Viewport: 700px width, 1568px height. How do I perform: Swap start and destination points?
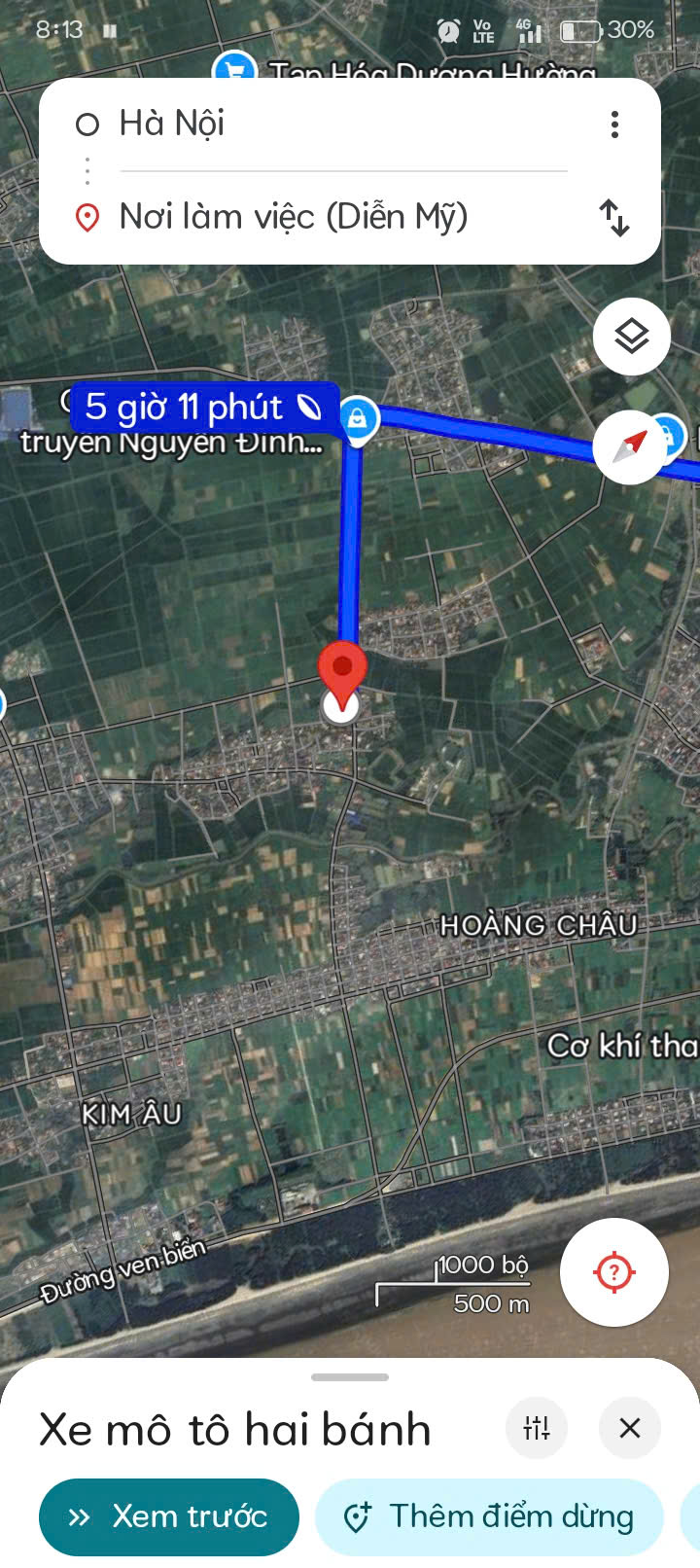tap(614, 217)
